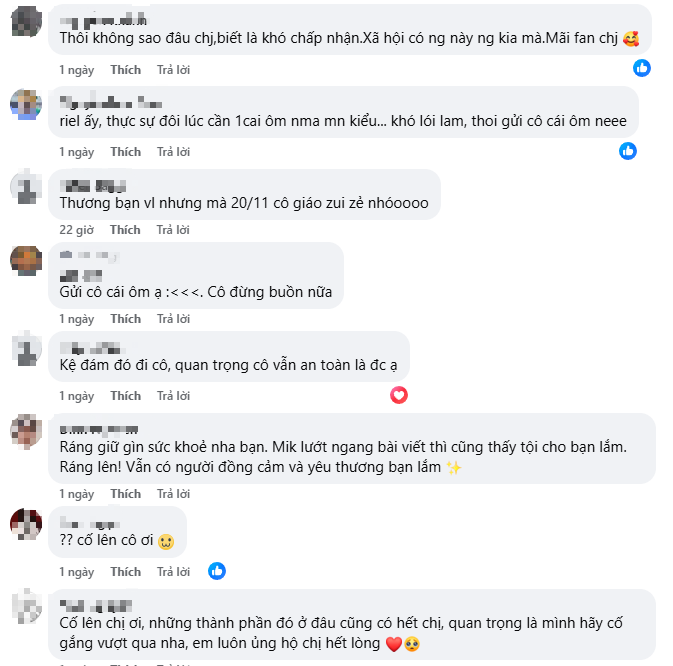The image size is (673, 666).
Task: Like the comment 'Gửi cô cái ôm ạ'
Action: point(125,319)
